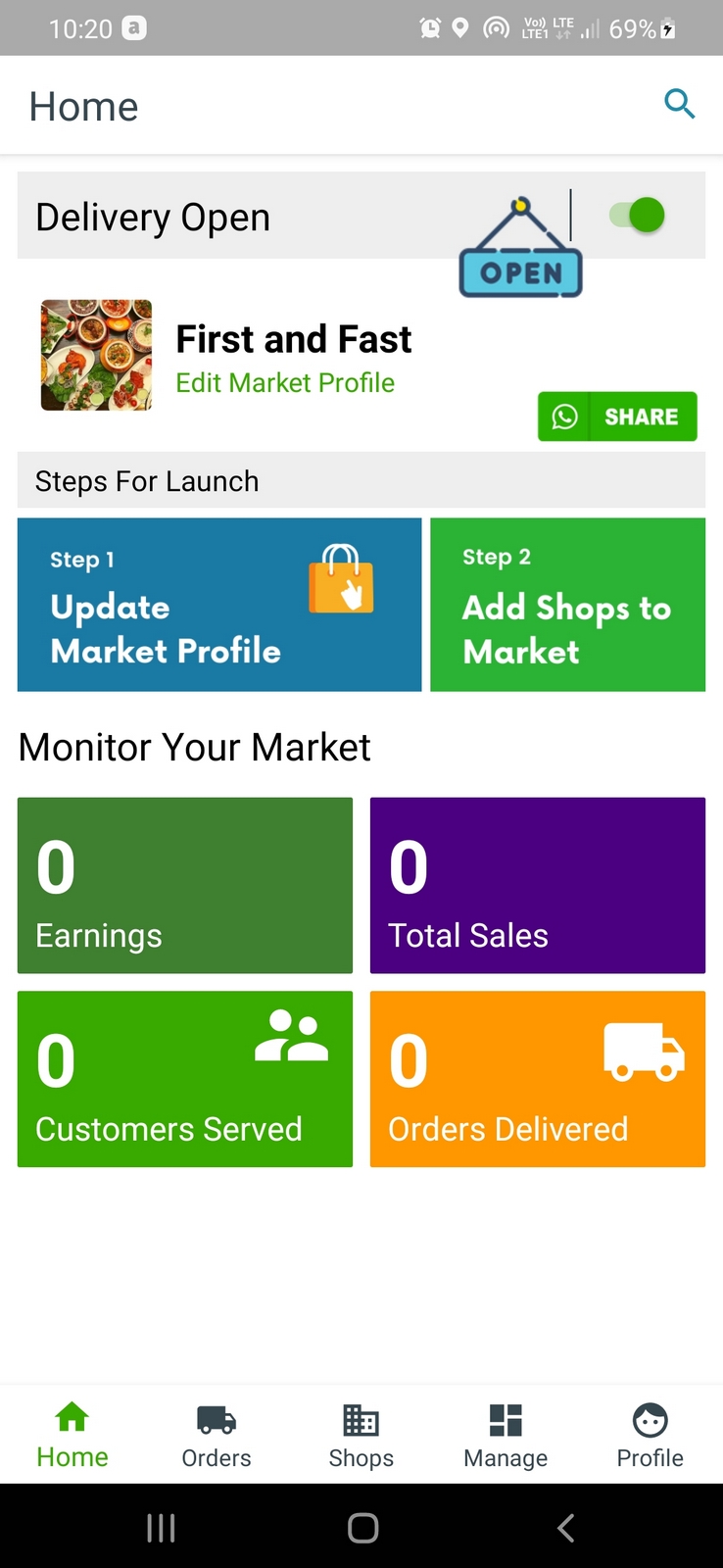Share the market via WhatsApp SHARE button
Image resolution: width=723 pixels, height=1568 pixels.
tap(617, 416)
